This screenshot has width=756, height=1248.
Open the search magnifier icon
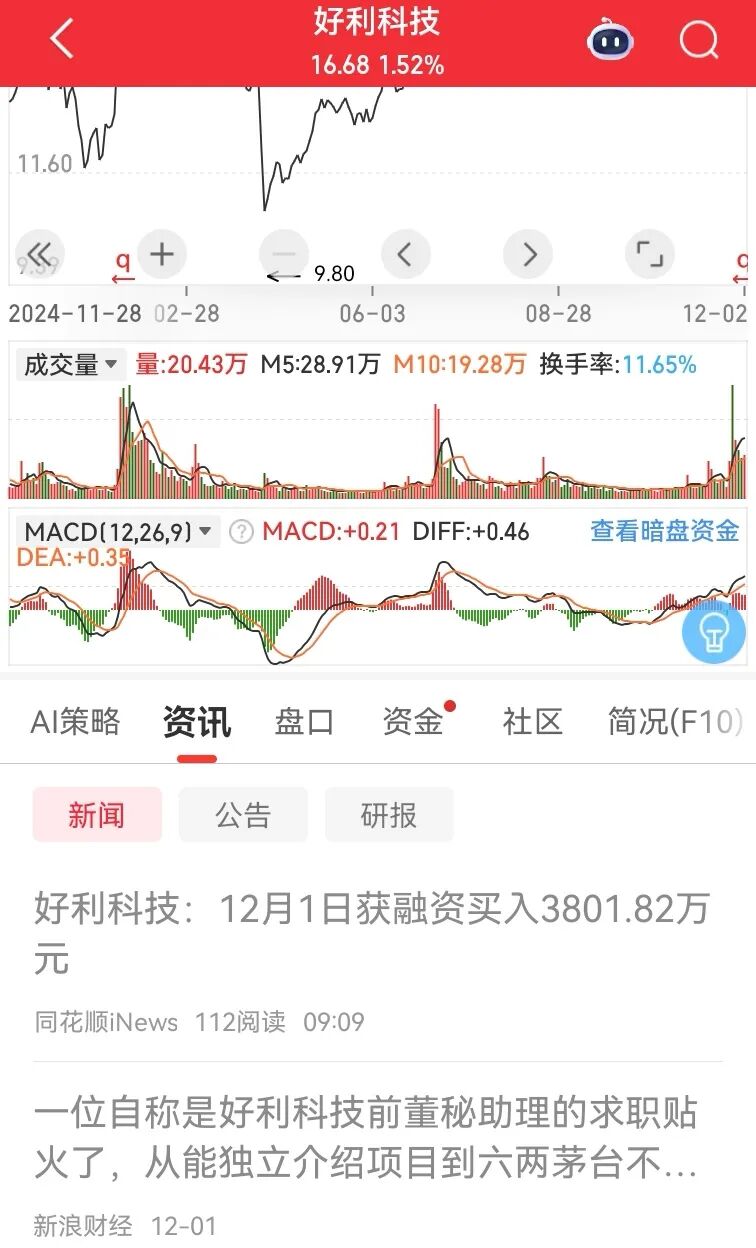(699, 42)
